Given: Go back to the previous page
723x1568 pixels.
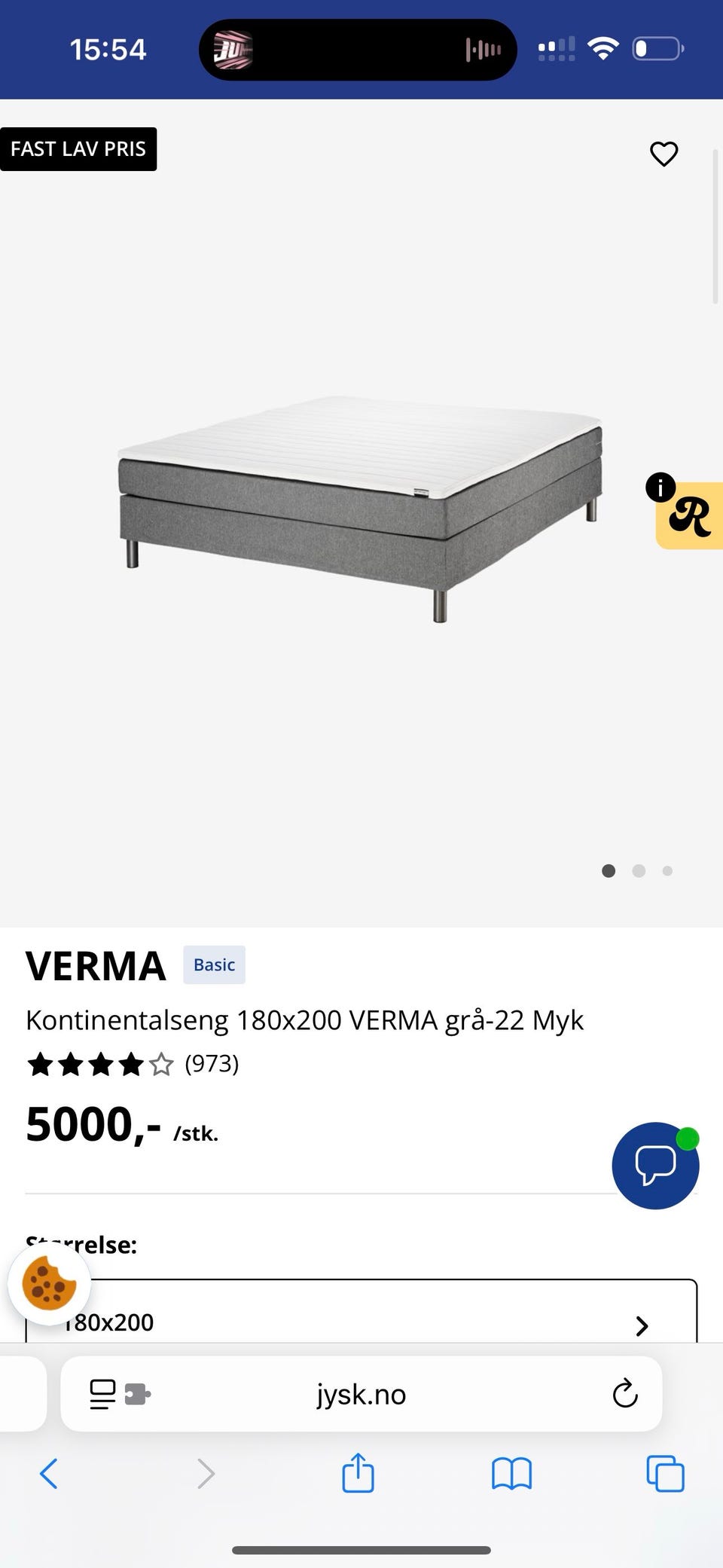Looking at the screenshot, I should (x=49, y=1473).
